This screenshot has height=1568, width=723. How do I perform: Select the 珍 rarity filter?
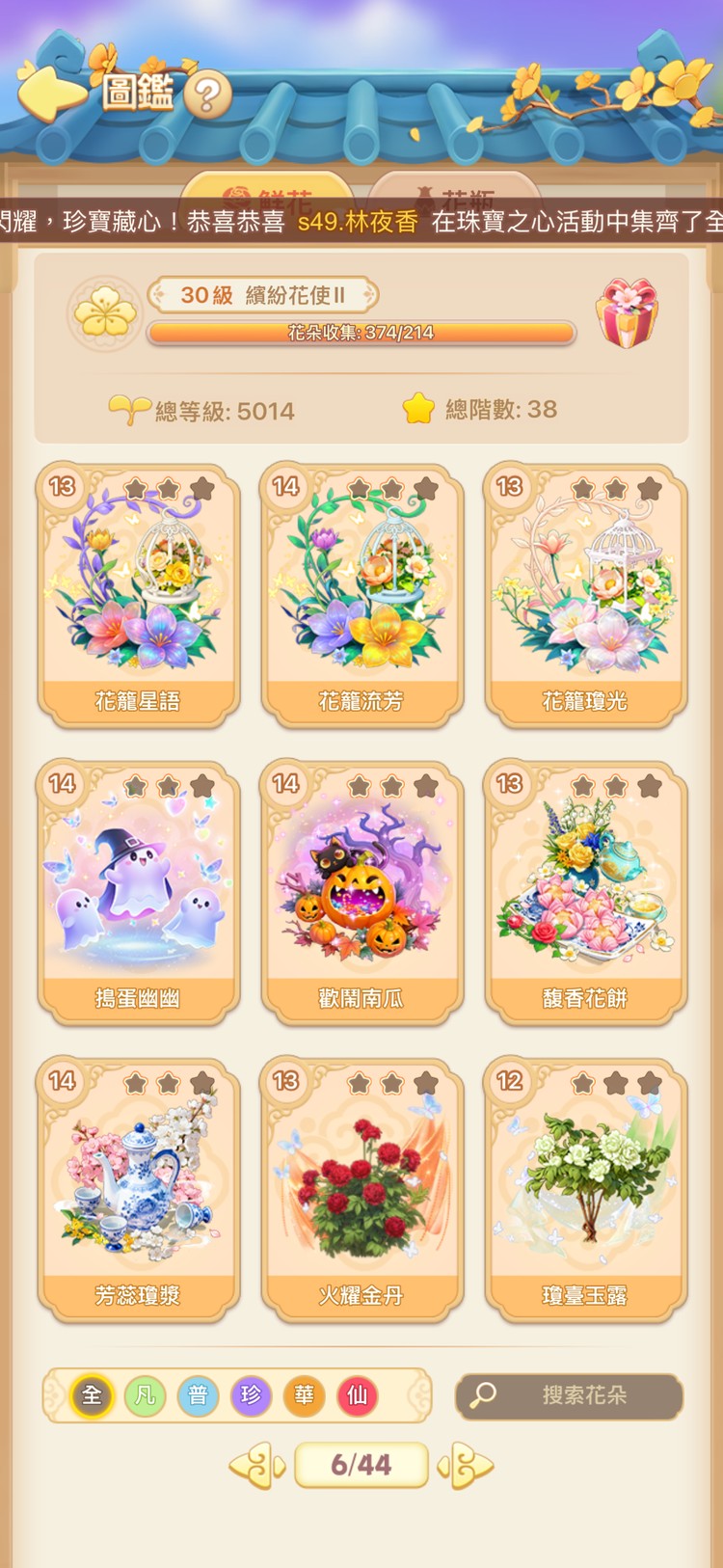point(252,1395)
